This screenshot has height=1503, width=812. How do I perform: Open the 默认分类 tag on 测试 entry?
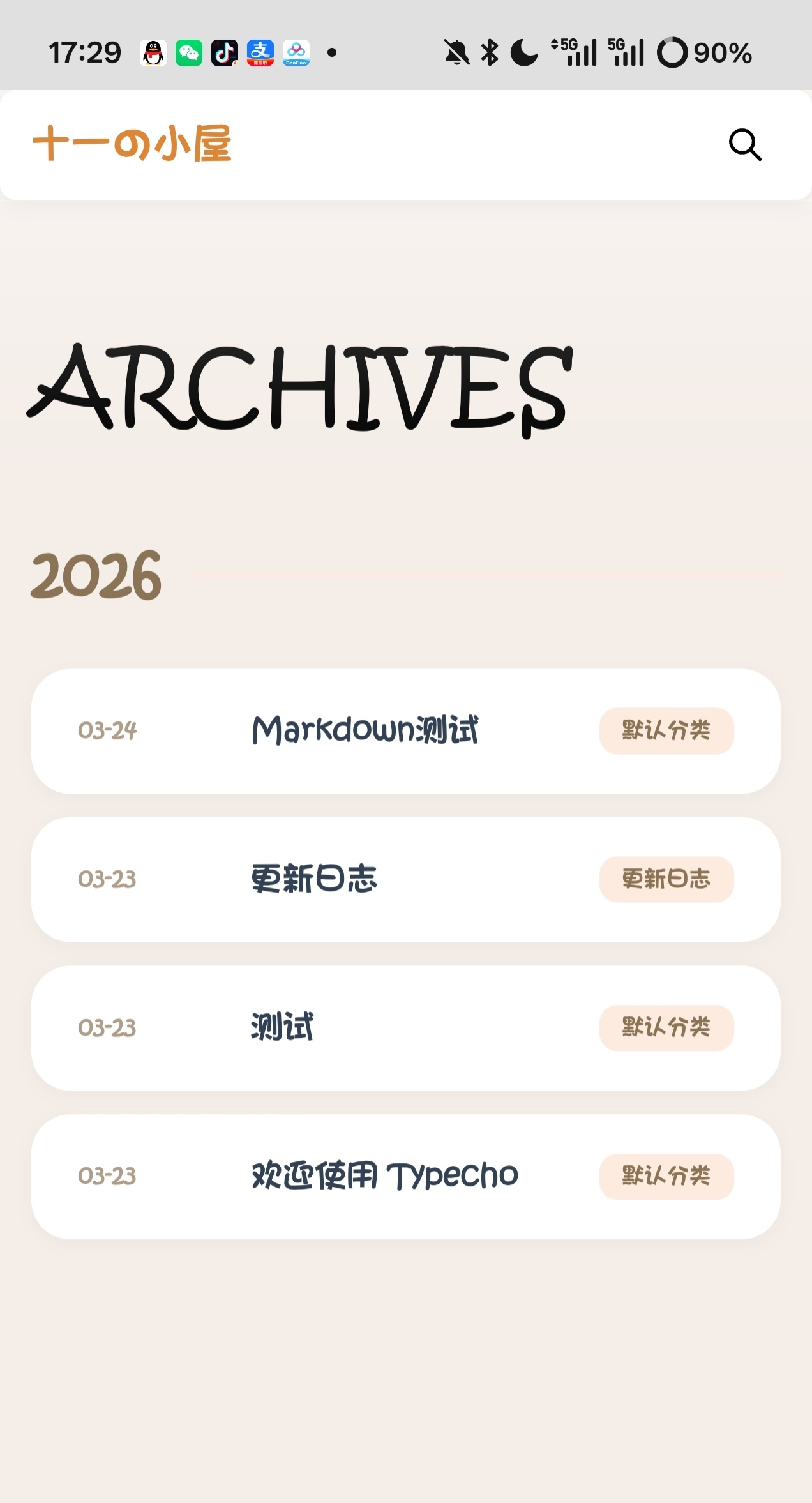(x=666, y=1028)
